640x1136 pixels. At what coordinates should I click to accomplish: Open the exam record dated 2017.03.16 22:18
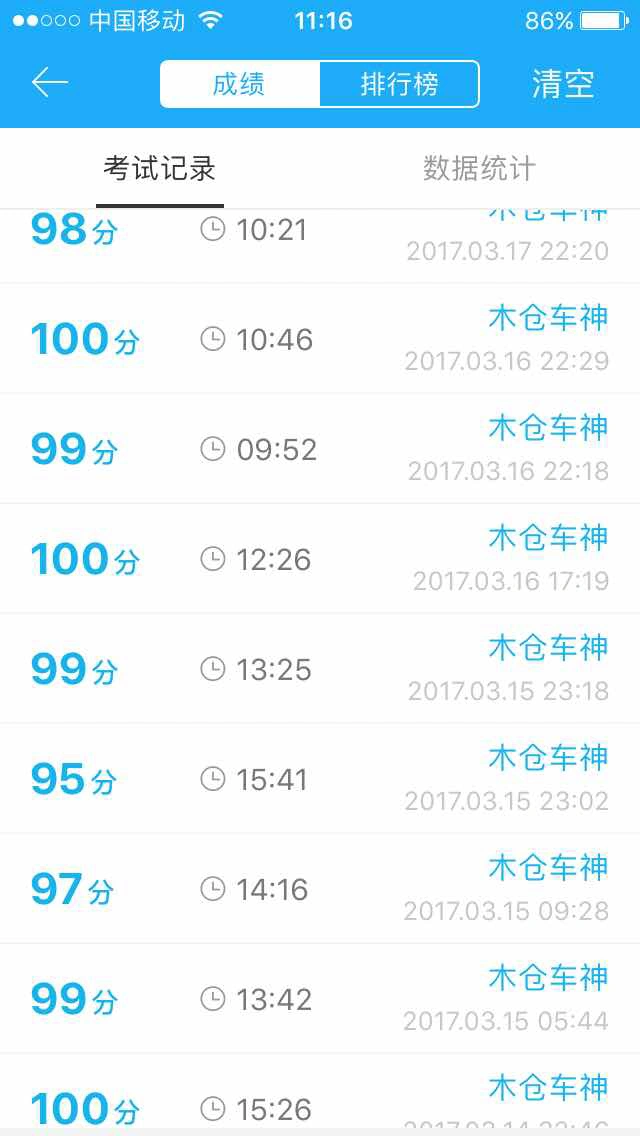(320, 448)
